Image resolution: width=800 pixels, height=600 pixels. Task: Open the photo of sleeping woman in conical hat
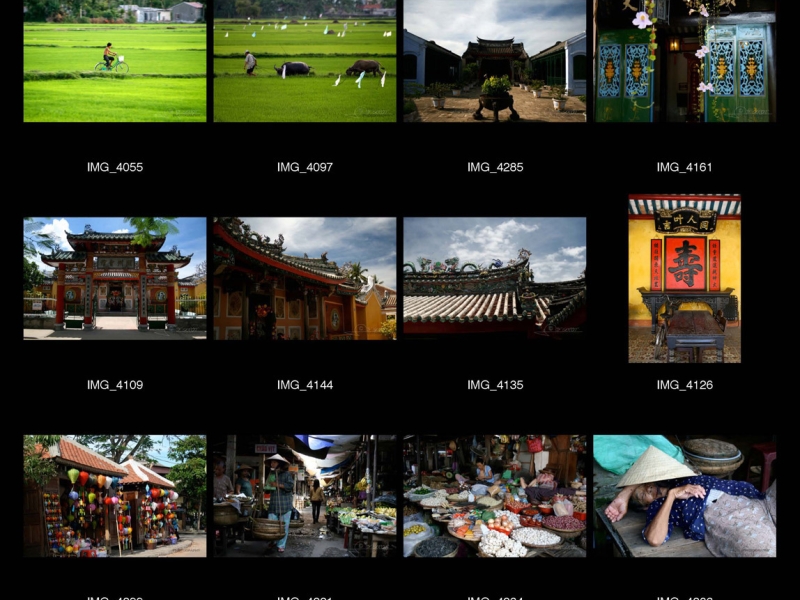coord(685,496)
